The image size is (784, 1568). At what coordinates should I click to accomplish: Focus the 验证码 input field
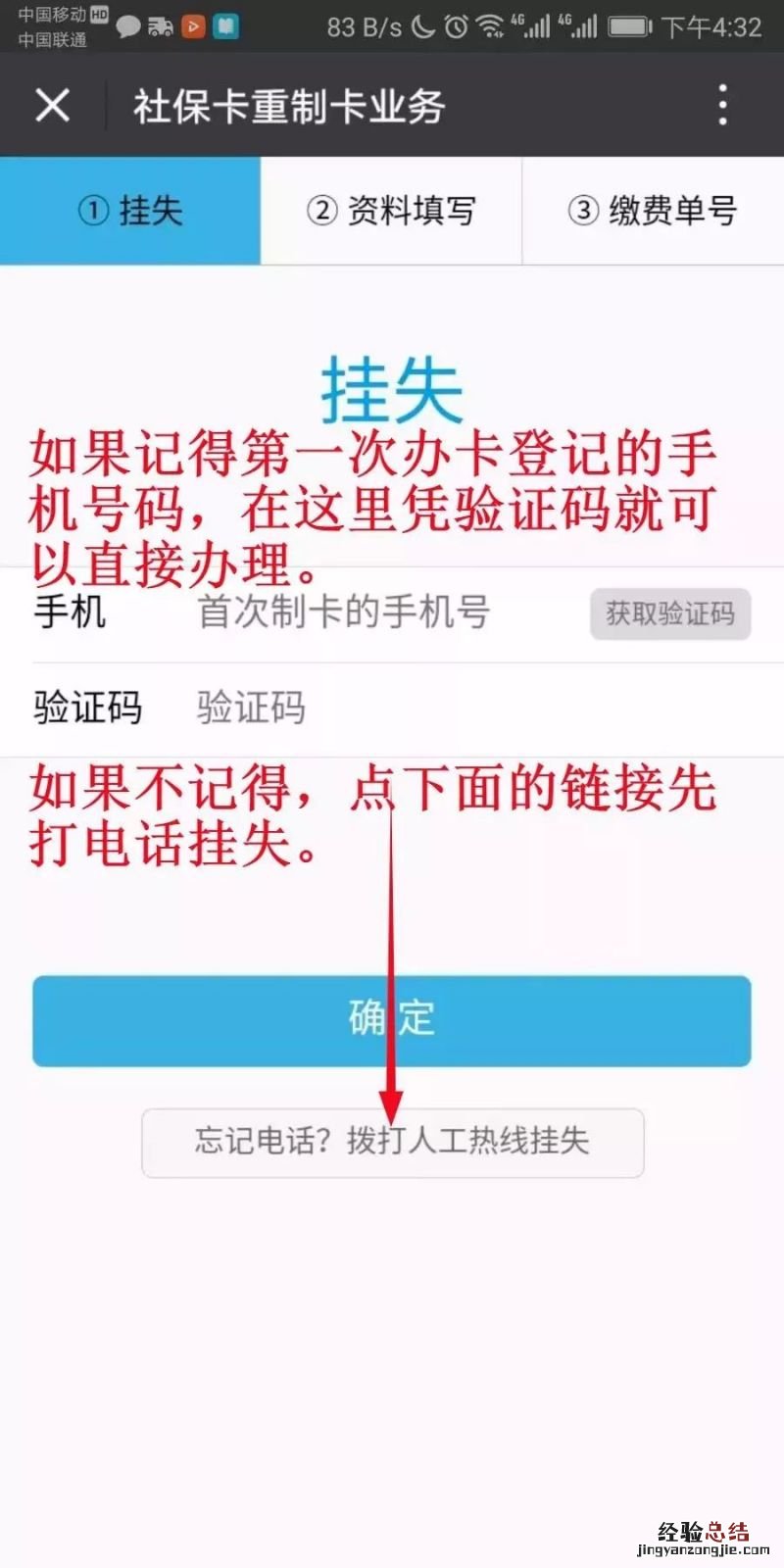[x=441, y=708]
